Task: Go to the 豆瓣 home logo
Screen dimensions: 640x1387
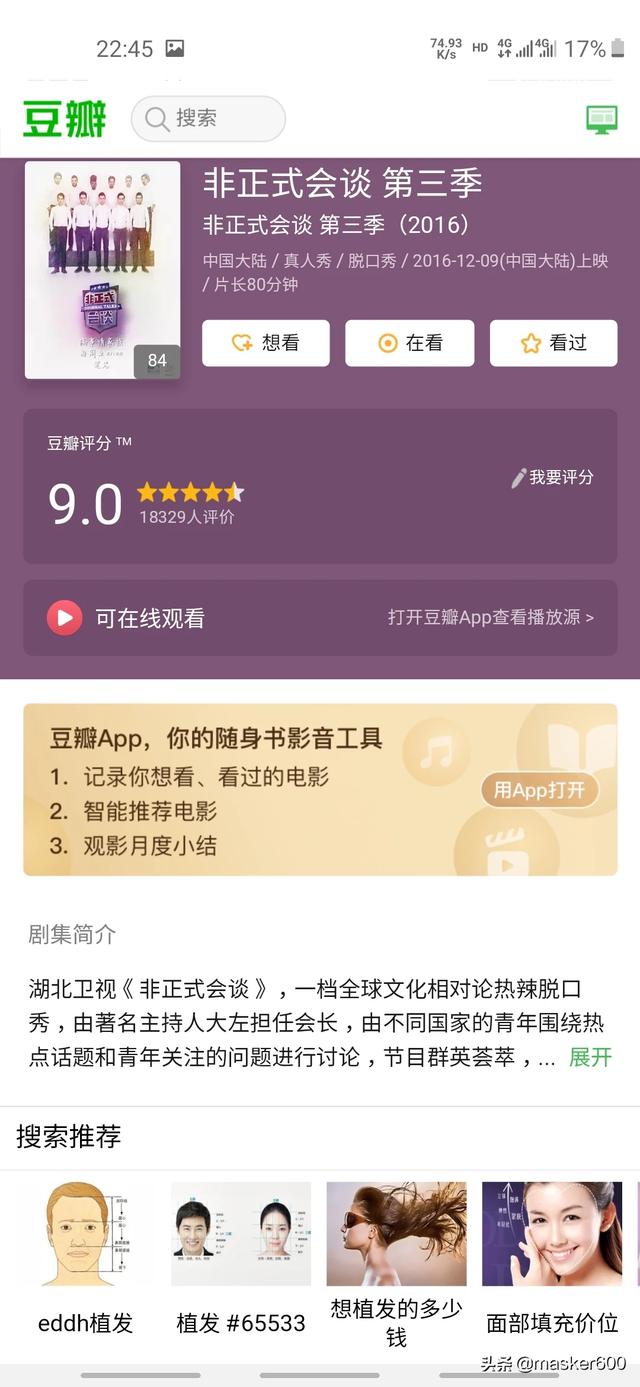Action: [65, 119]
